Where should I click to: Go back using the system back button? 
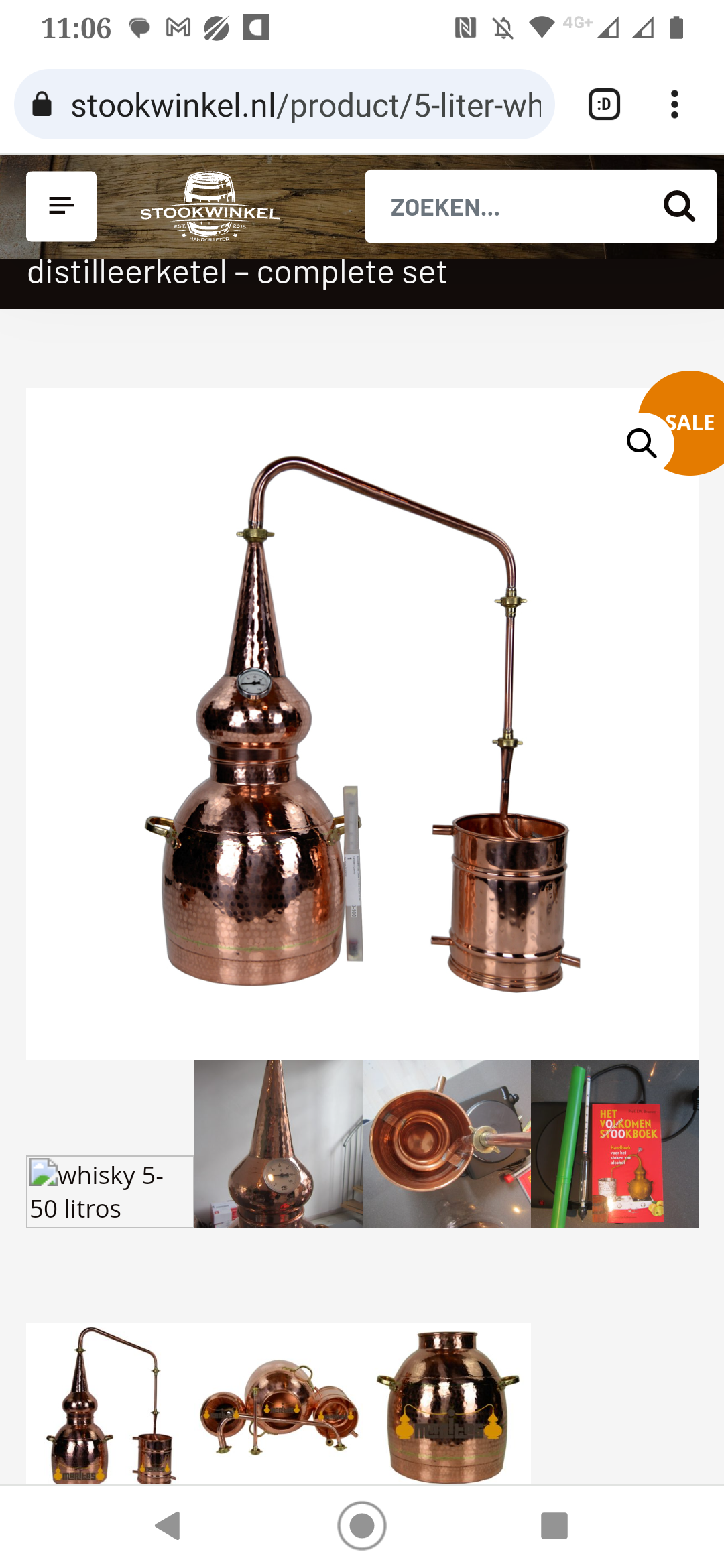point(168,1526)
